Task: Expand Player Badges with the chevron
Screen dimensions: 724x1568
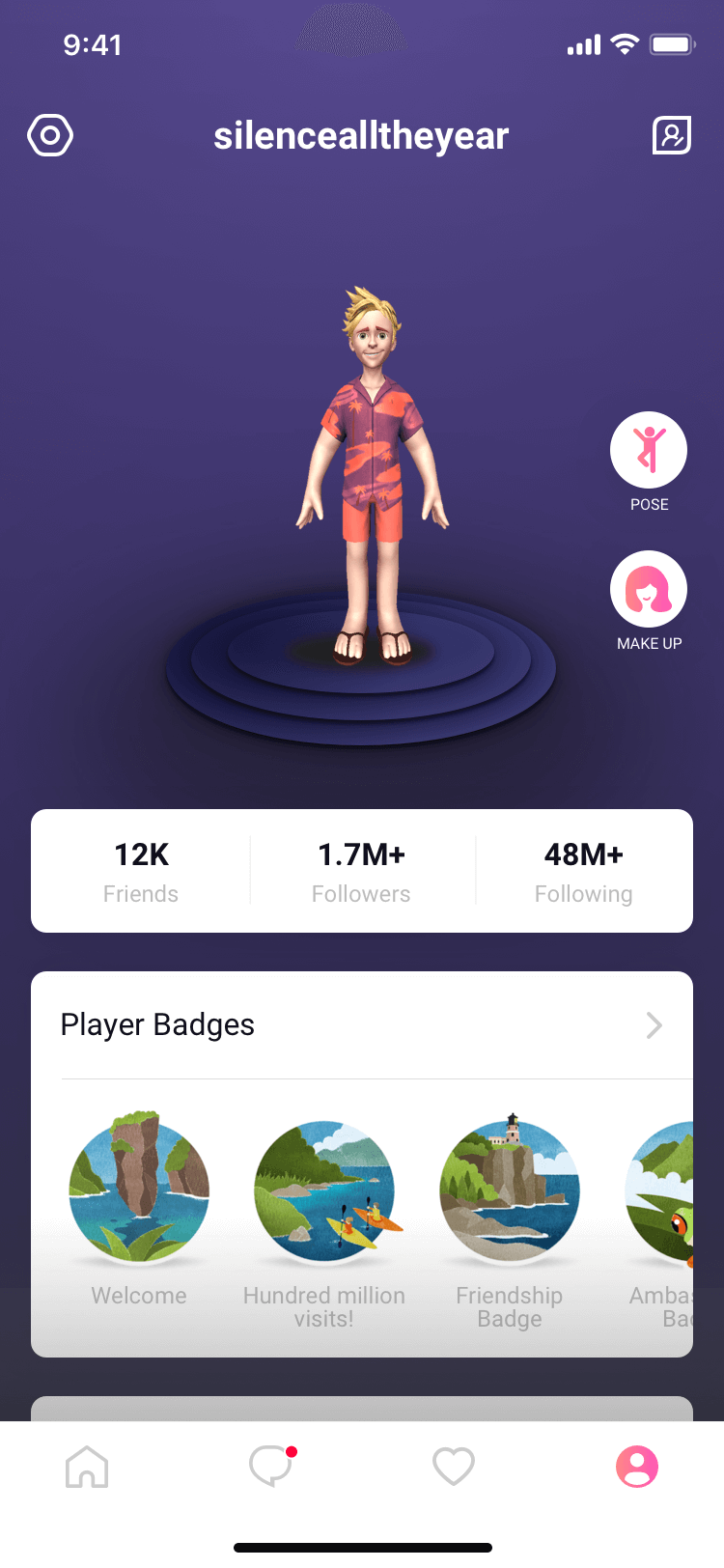Action: click(x=654, y=1024)
